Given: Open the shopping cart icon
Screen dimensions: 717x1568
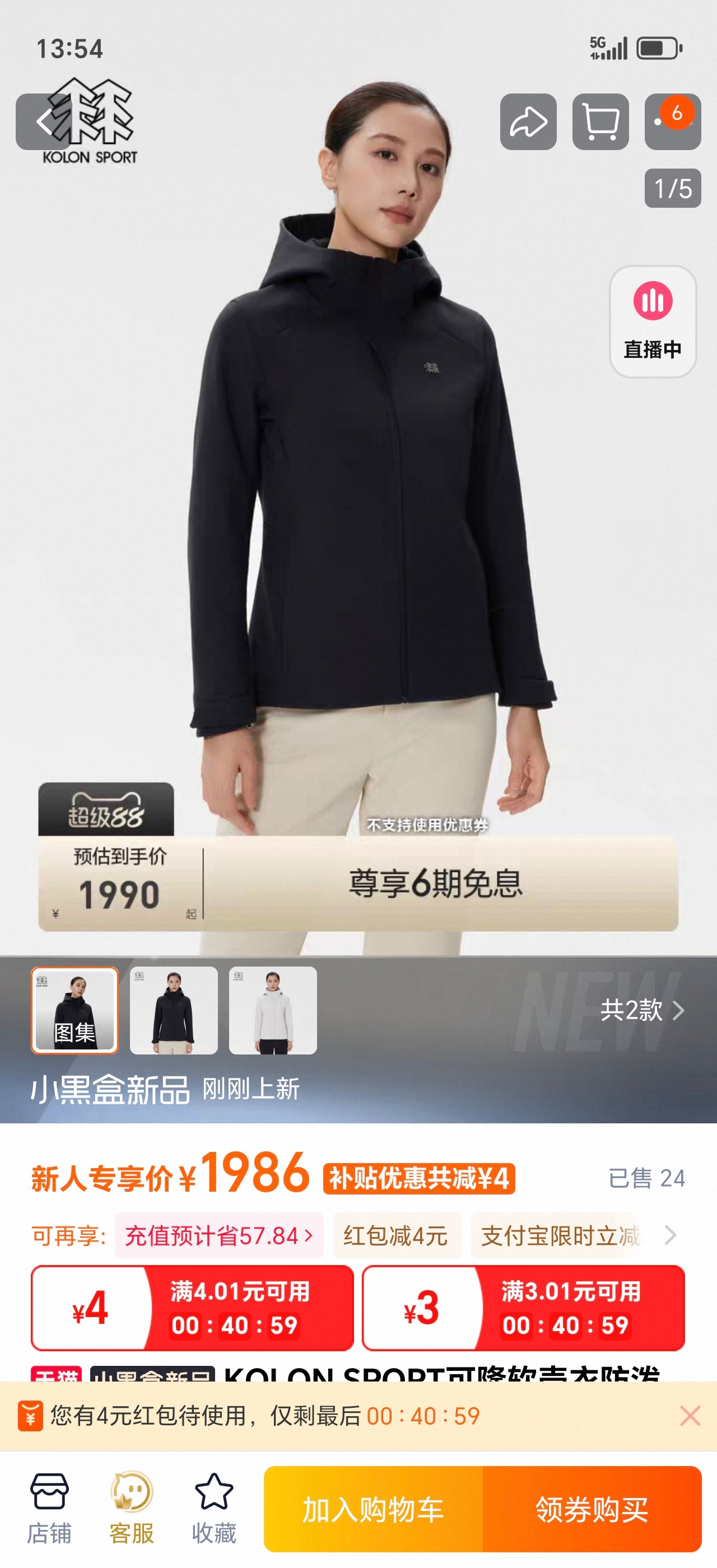Looking at the screenshot, I should click(x=600, y=122).
